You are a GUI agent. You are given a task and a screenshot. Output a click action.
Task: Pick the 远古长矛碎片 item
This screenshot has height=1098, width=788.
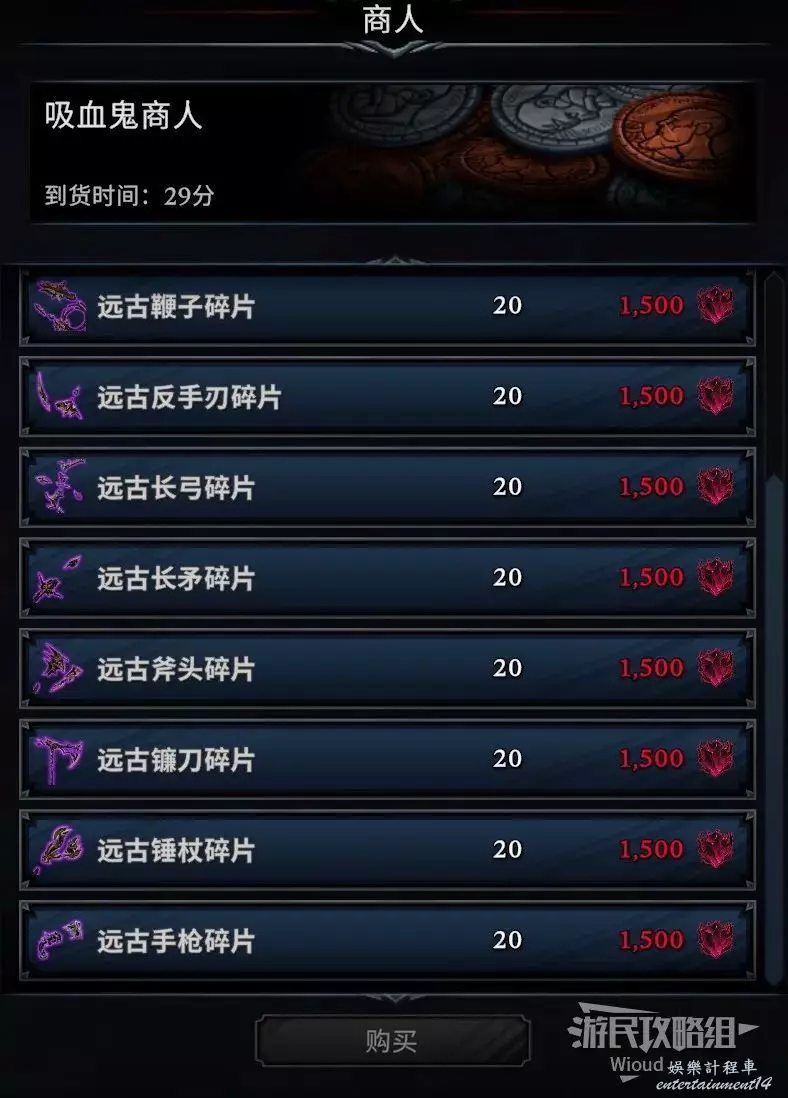tap(387, 578)
